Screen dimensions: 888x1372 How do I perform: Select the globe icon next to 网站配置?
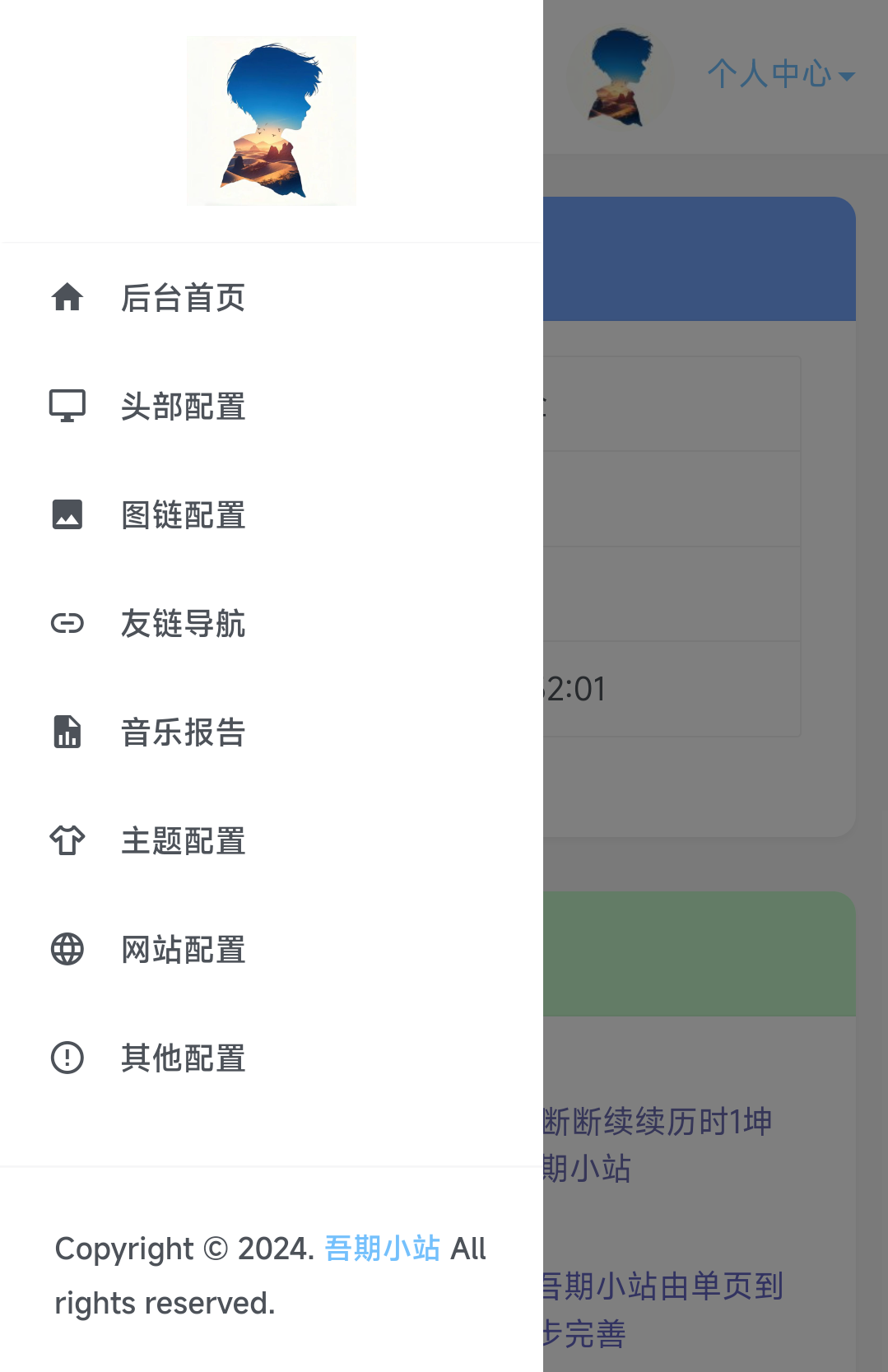[67, 950]
